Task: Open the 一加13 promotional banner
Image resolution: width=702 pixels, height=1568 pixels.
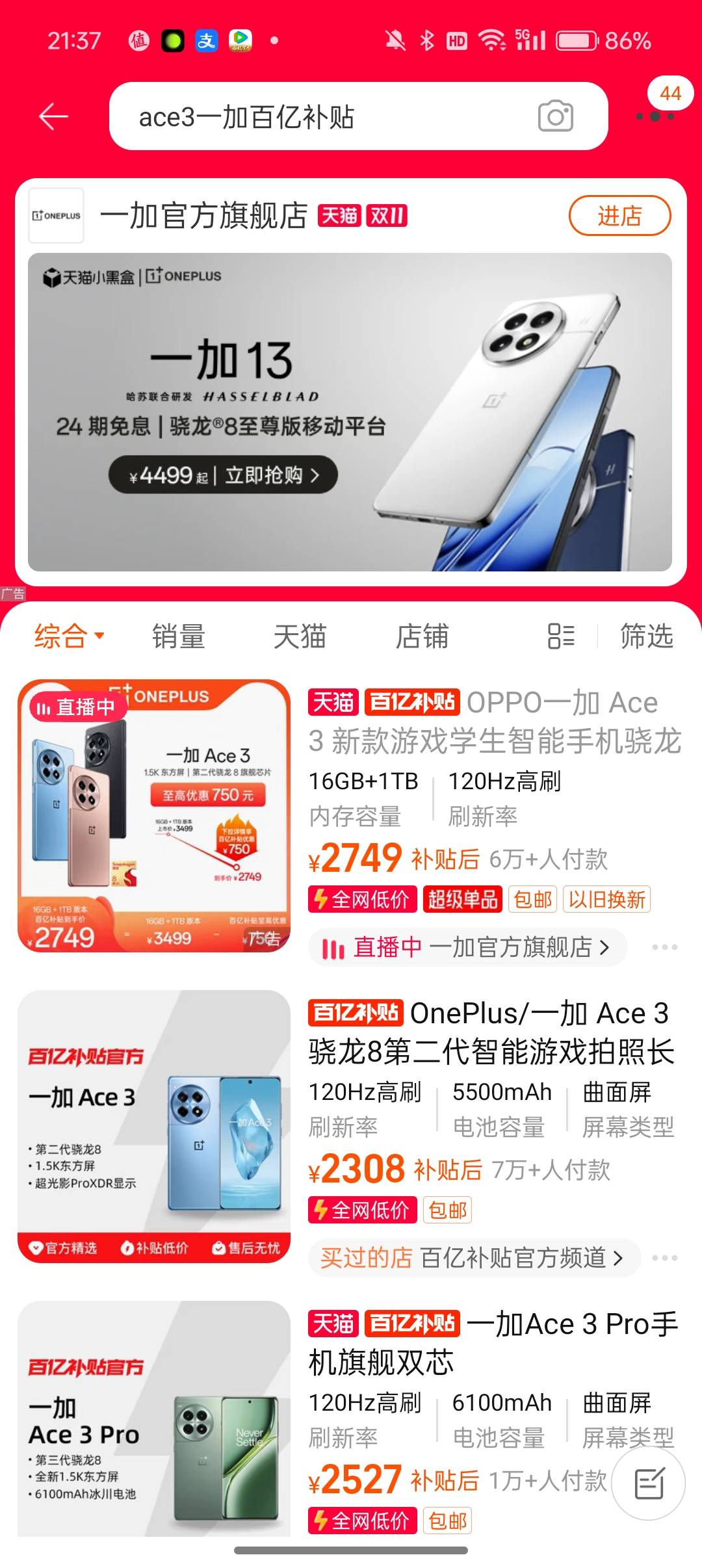Action: tap(350, 412)
